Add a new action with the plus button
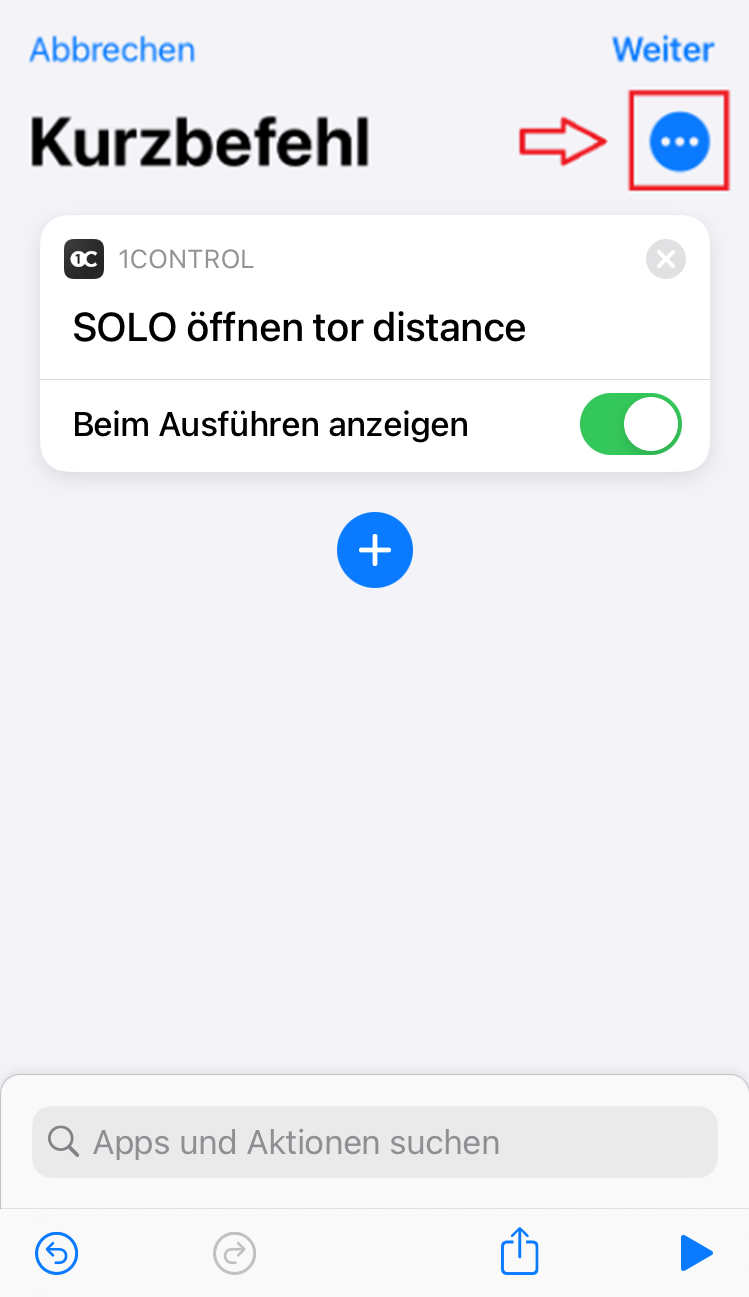 click(375, 550)
